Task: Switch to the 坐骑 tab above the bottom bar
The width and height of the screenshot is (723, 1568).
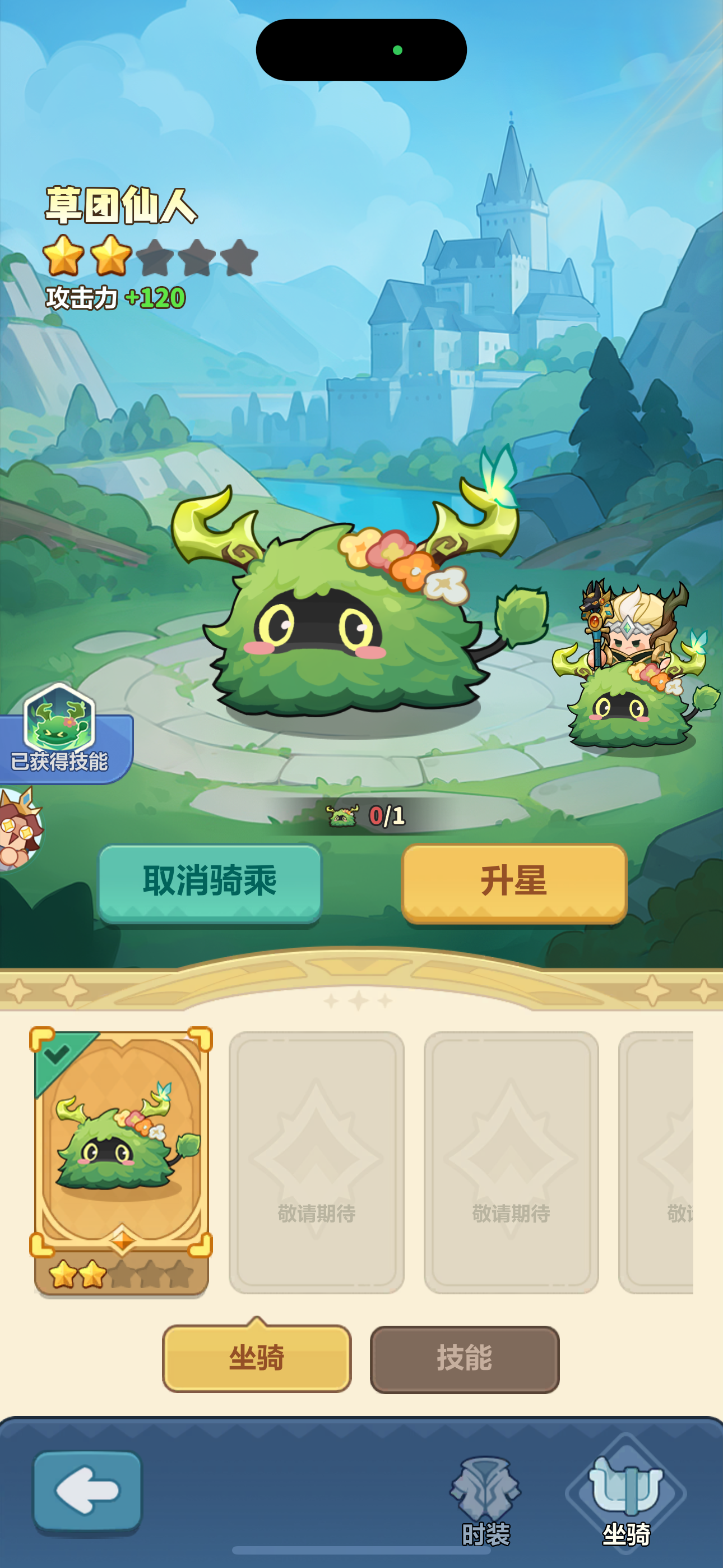Action: click(256, 1357)
